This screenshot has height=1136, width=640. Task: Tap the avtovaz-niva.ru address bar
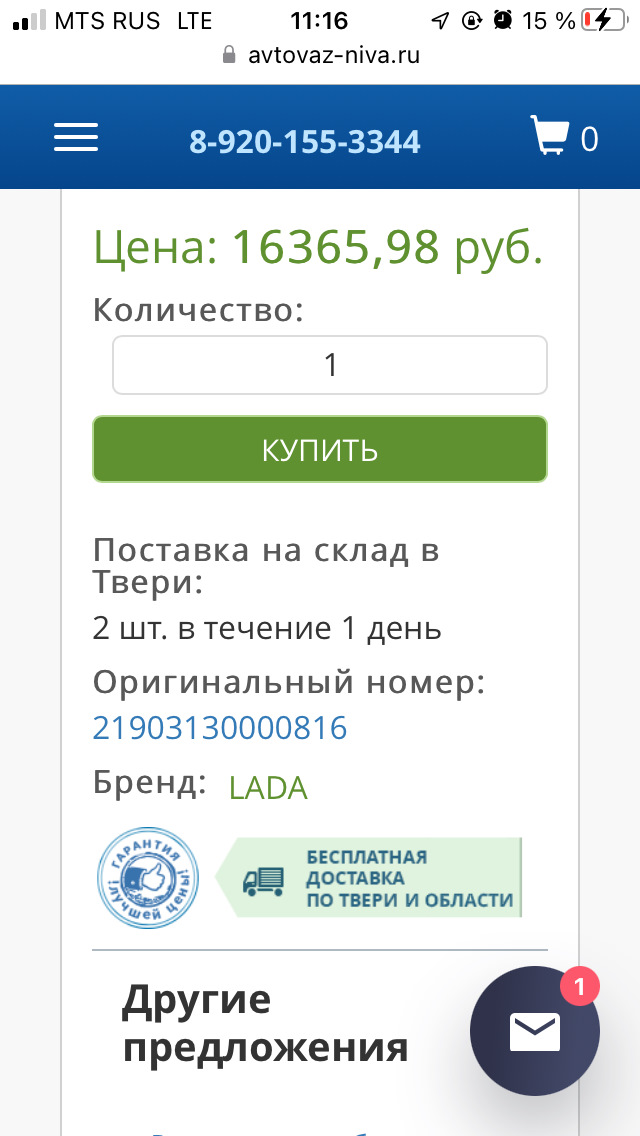click(x=320, y=54)
